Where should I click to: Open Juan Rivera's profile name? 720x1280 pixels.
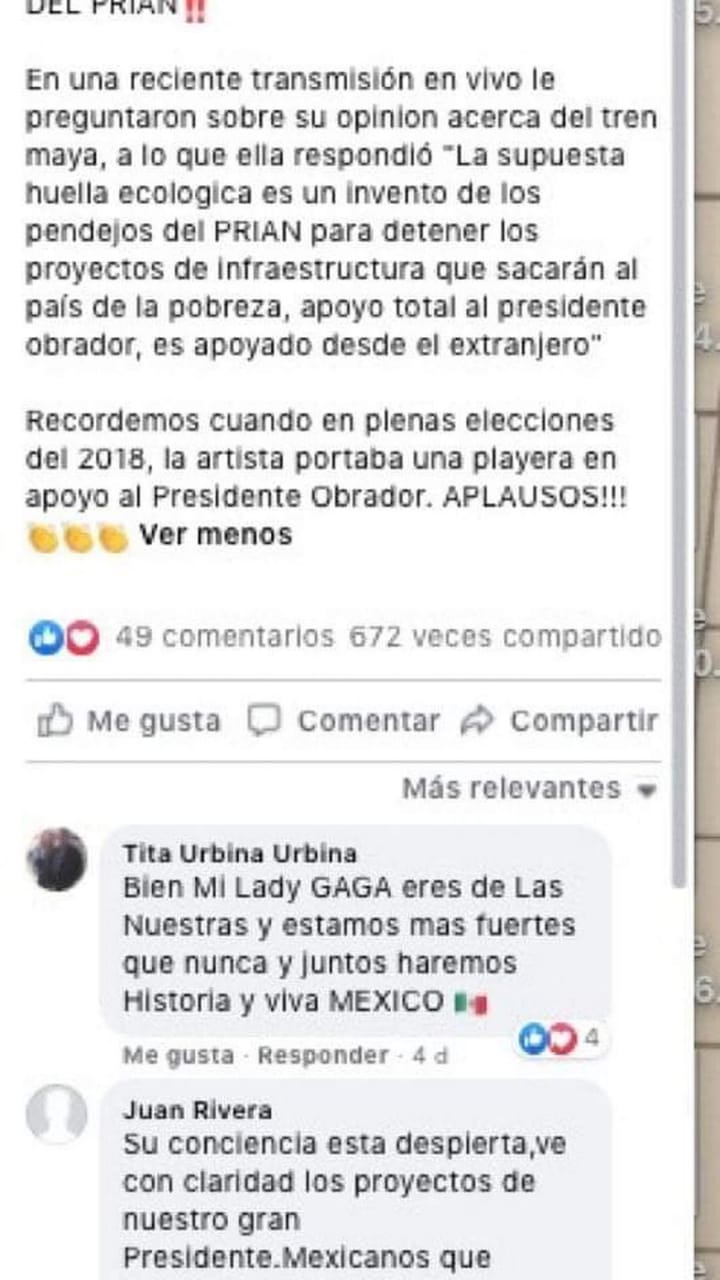point(197,1111)
